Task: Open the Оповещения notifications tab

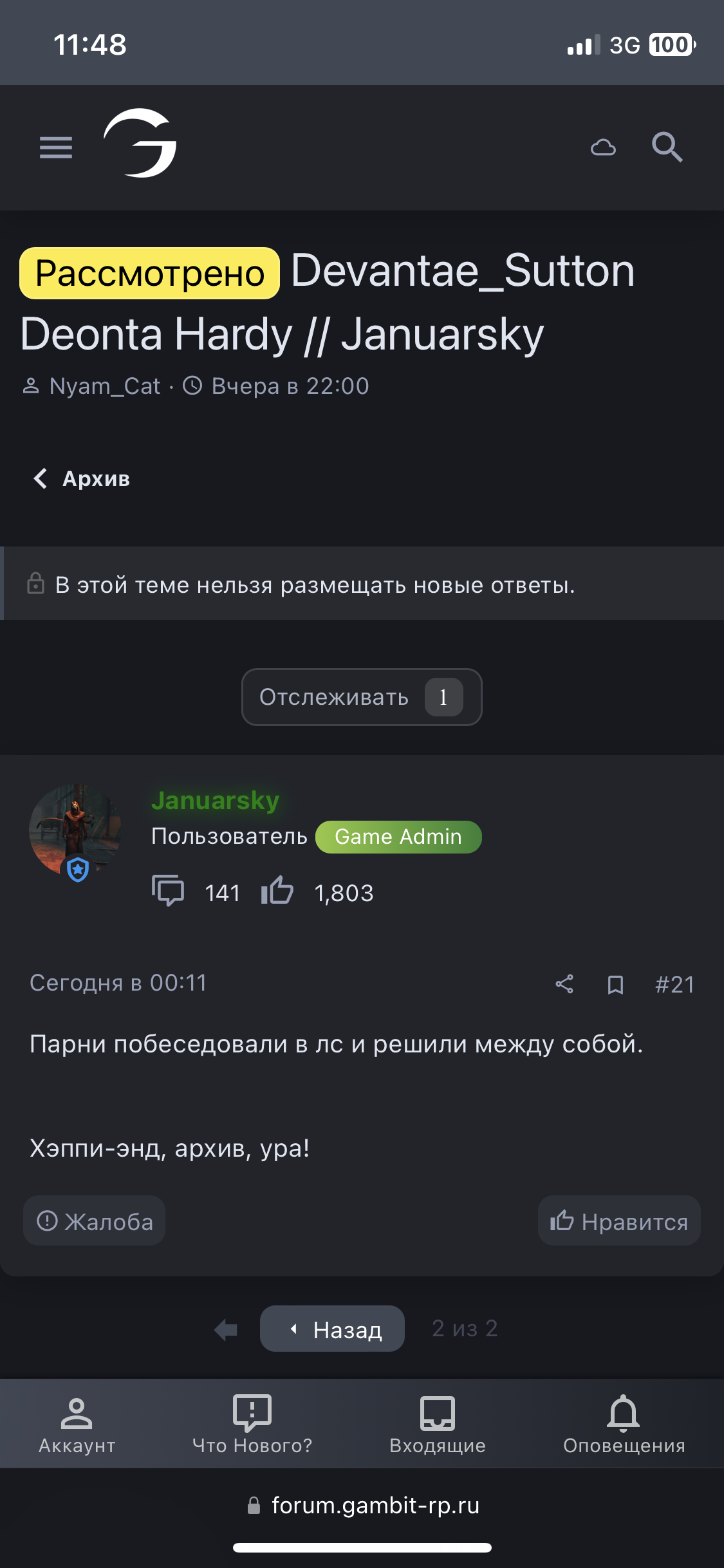Action: pyautogui.click(x=624, y=1424)
